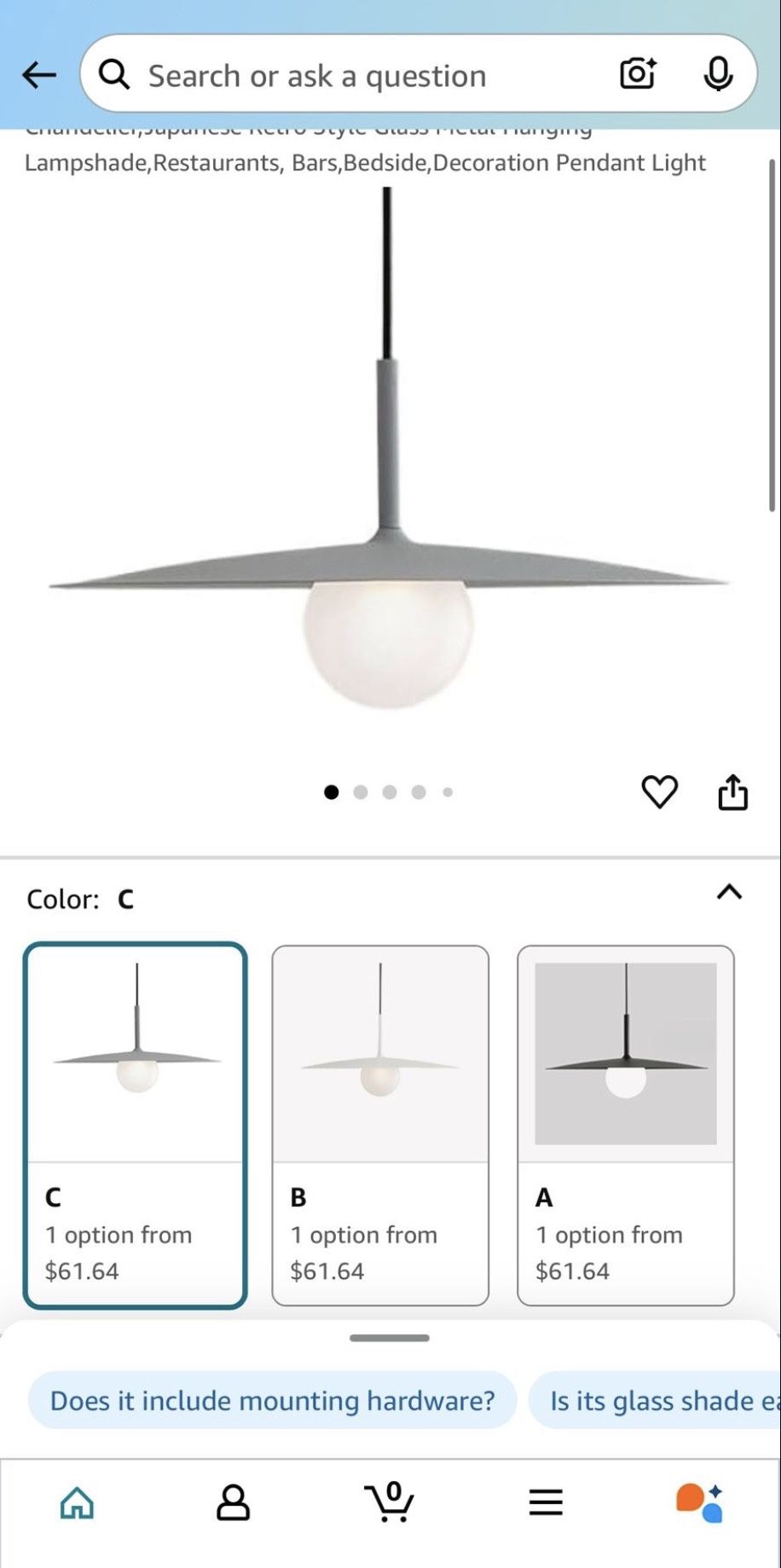Viewport: 781px width, 1568px height.
Task: View the shopping cart
Action: click(x=390, y=1502)
